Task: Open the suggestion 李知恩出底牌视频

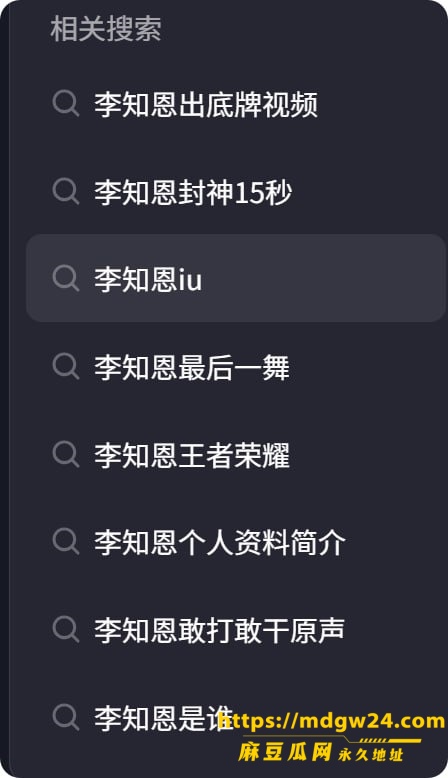Action: point(236,104)
